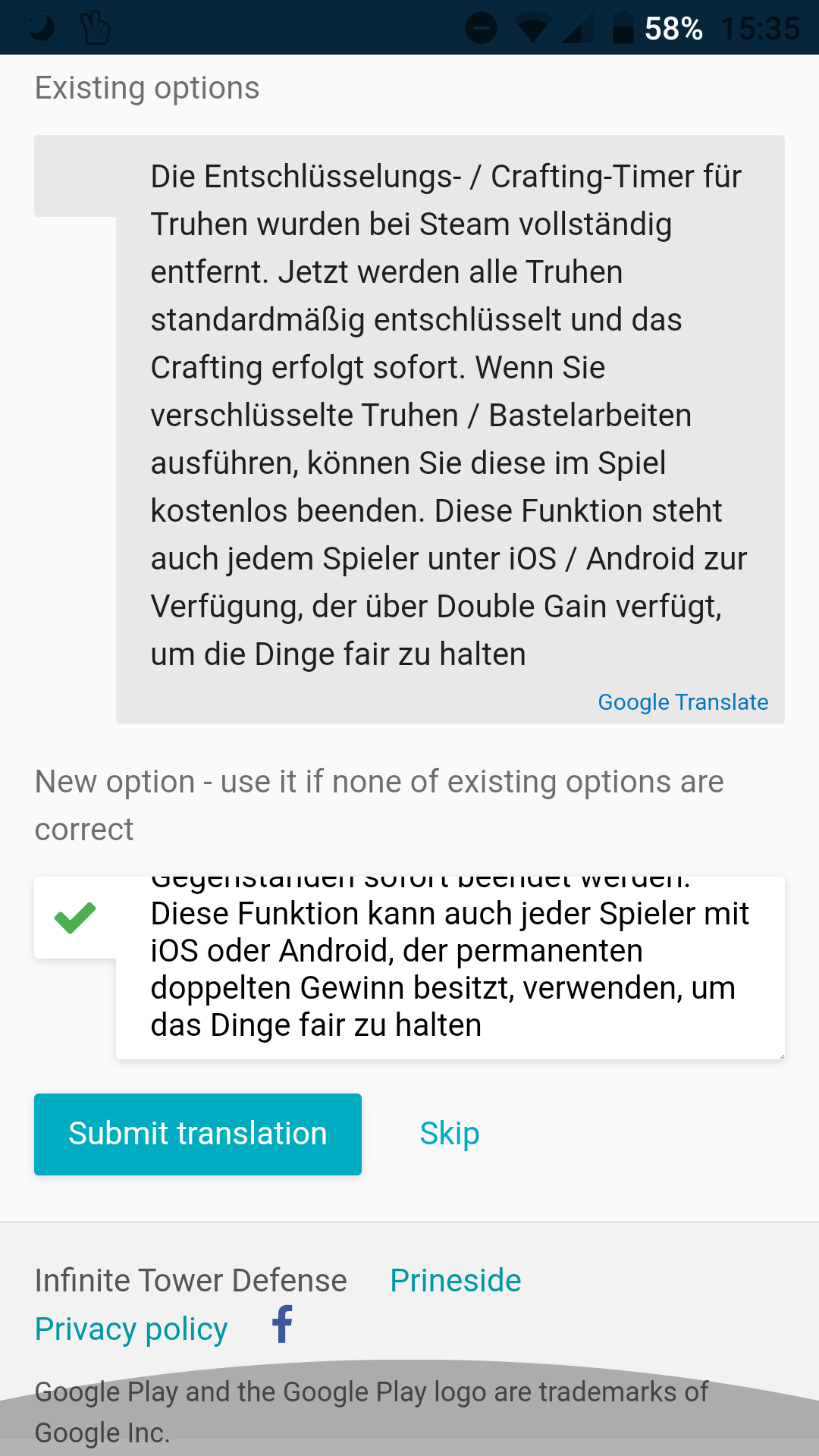The width and height of the screenshot is (819, 1456).
Task: Tap the green checkmark for the new option
Action: [x=75, y=918]
